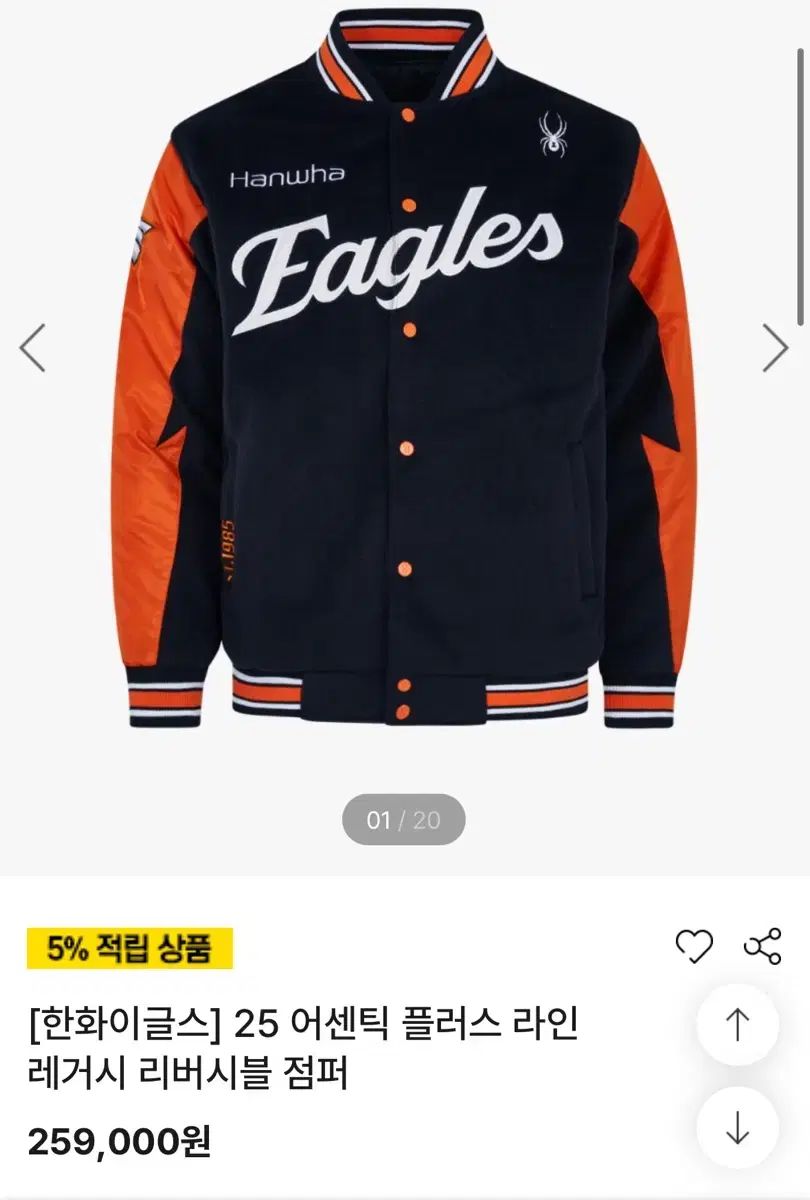Tap the Eagles jacket photo to enlarge it
Screen dimensions: 810x1200
coord(404,400)
